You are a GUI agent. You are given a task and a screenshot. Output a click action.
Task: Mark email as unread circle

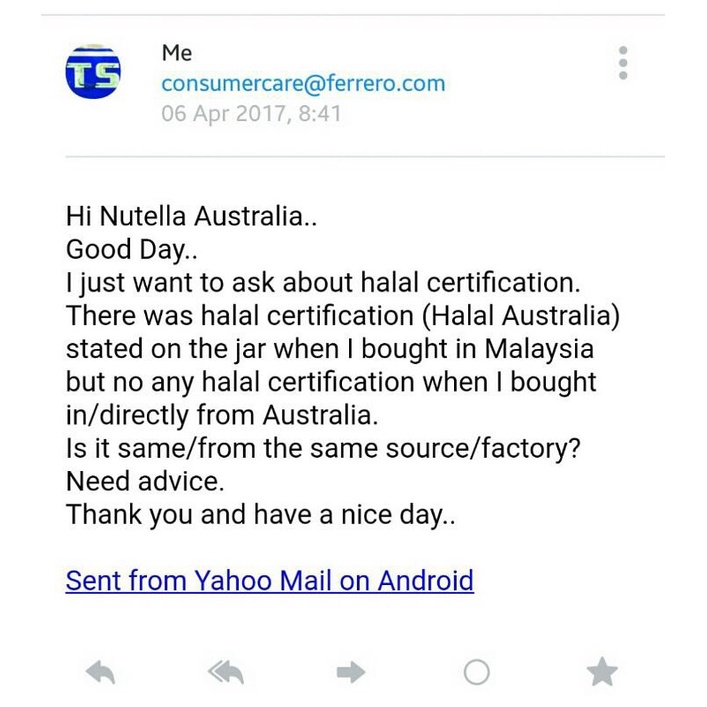pyautogui.click(x=477, y=673)
